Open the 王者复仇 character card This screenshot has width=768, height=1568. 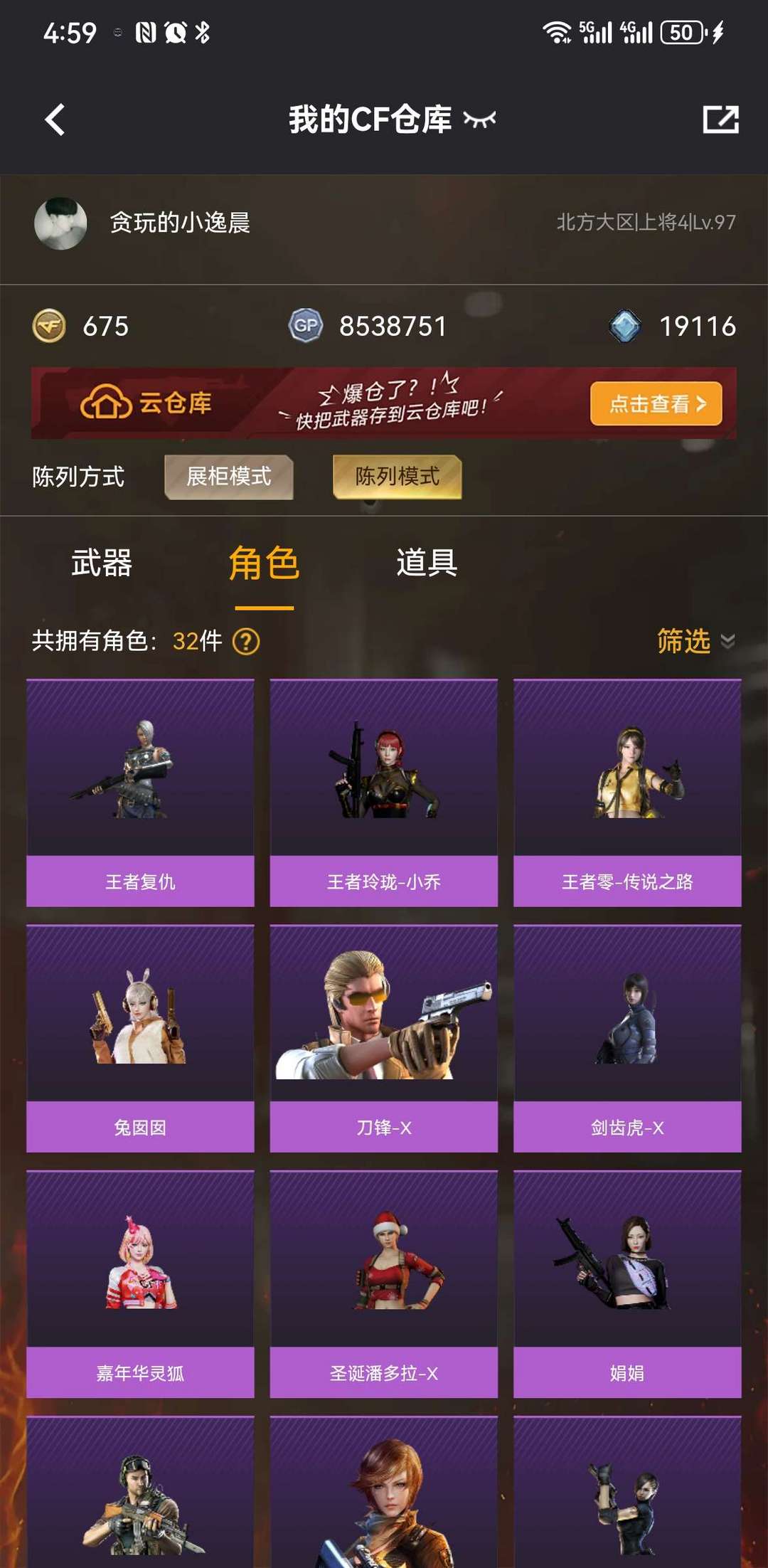click(x=140, y=793)
